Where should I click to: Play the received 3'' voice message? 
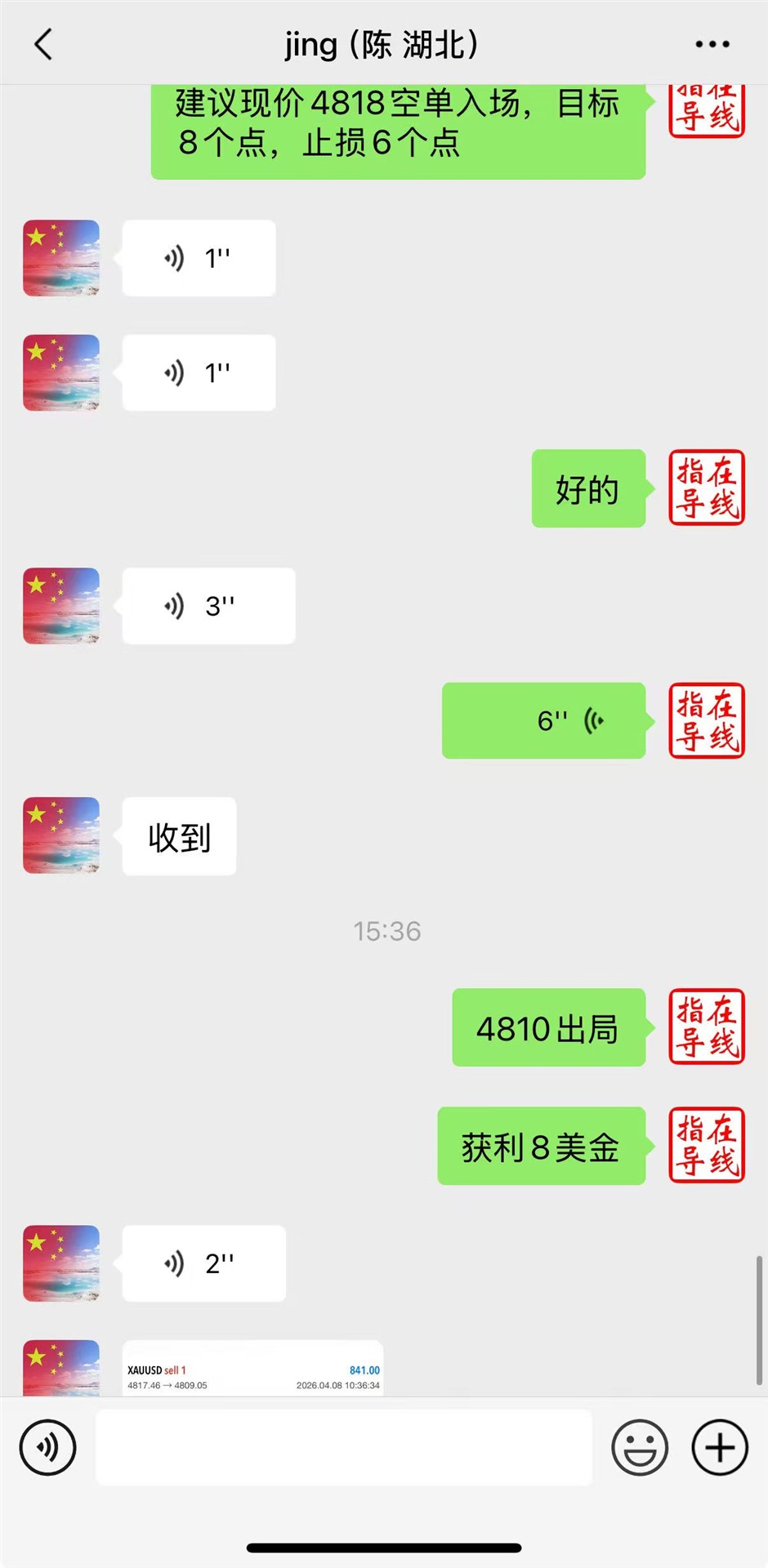click(208, 606)
